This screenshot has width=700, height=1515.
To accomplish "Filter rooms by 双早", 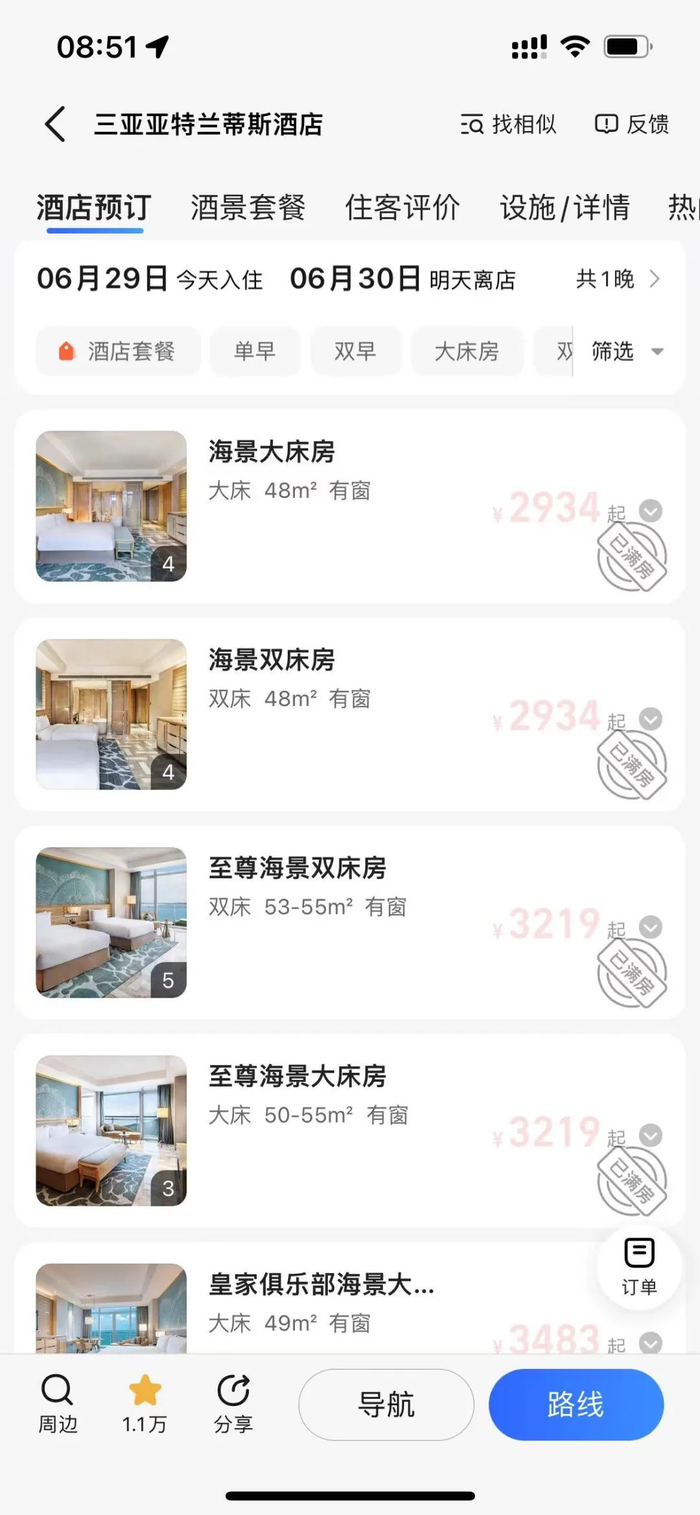I will [x=354, y=351].
